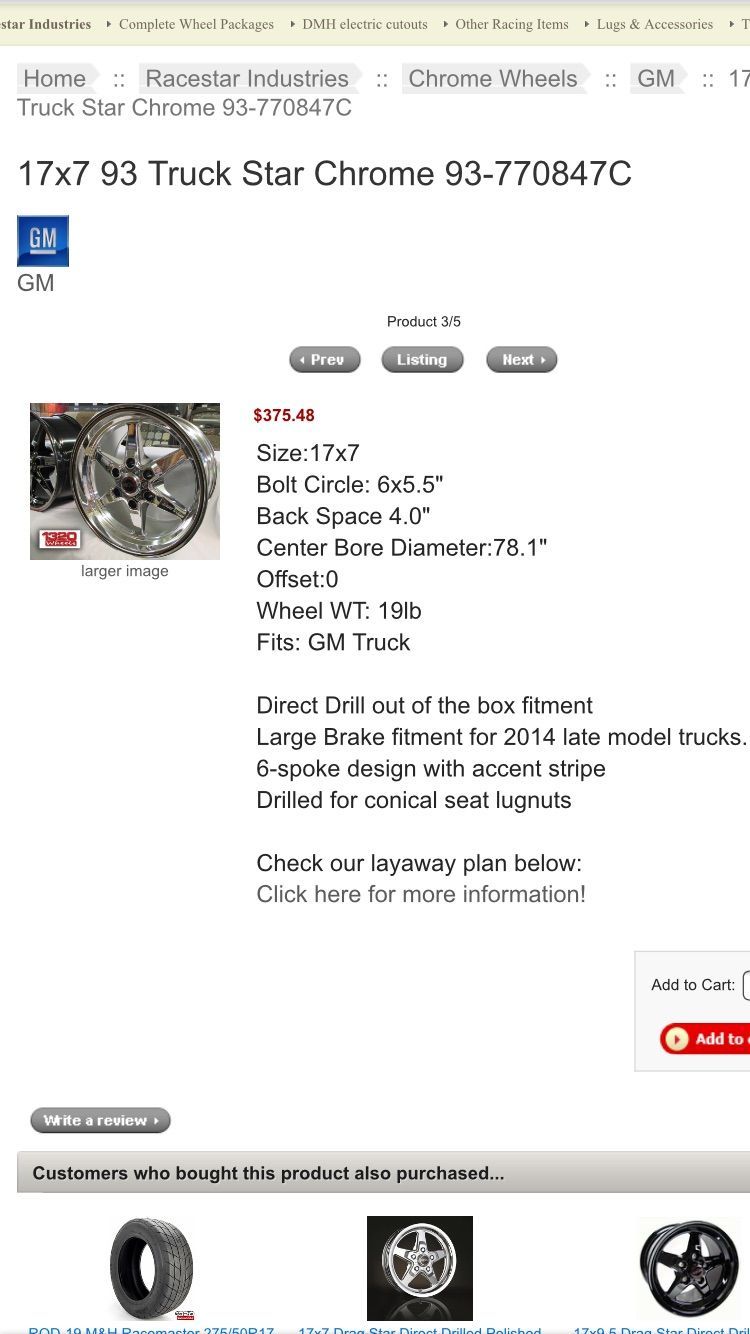The height and width of the screenshot is (1334, 750).
Task: Tap the larger image link
Action: (x=125, y=571)
